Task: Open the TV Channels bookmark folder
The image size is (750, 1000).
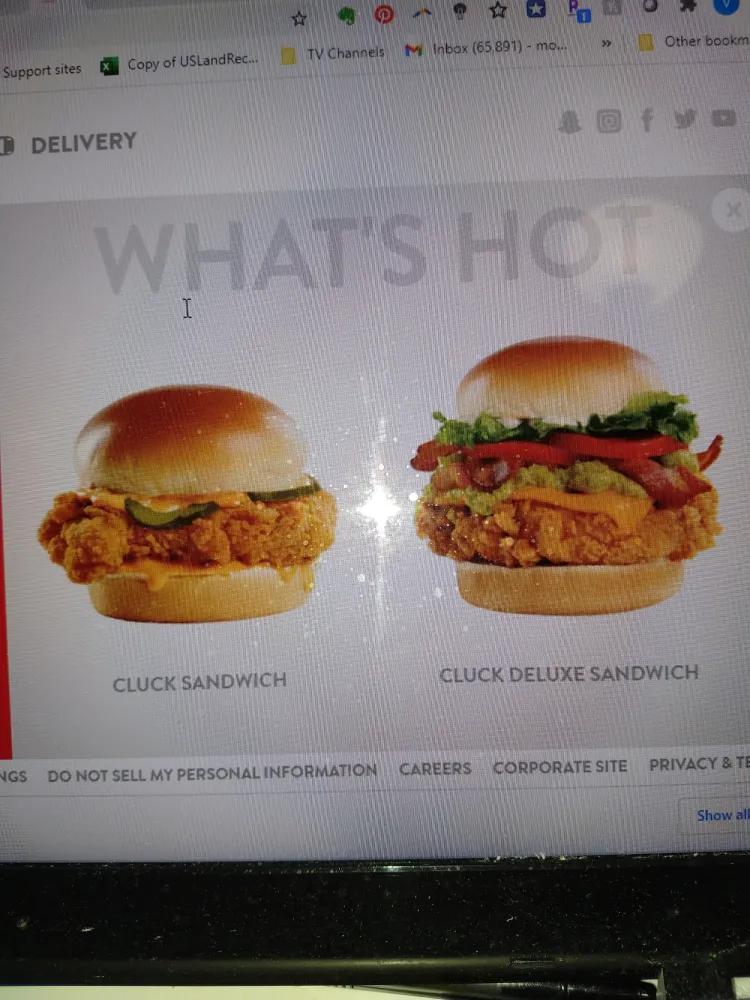Action: (334, 54)
